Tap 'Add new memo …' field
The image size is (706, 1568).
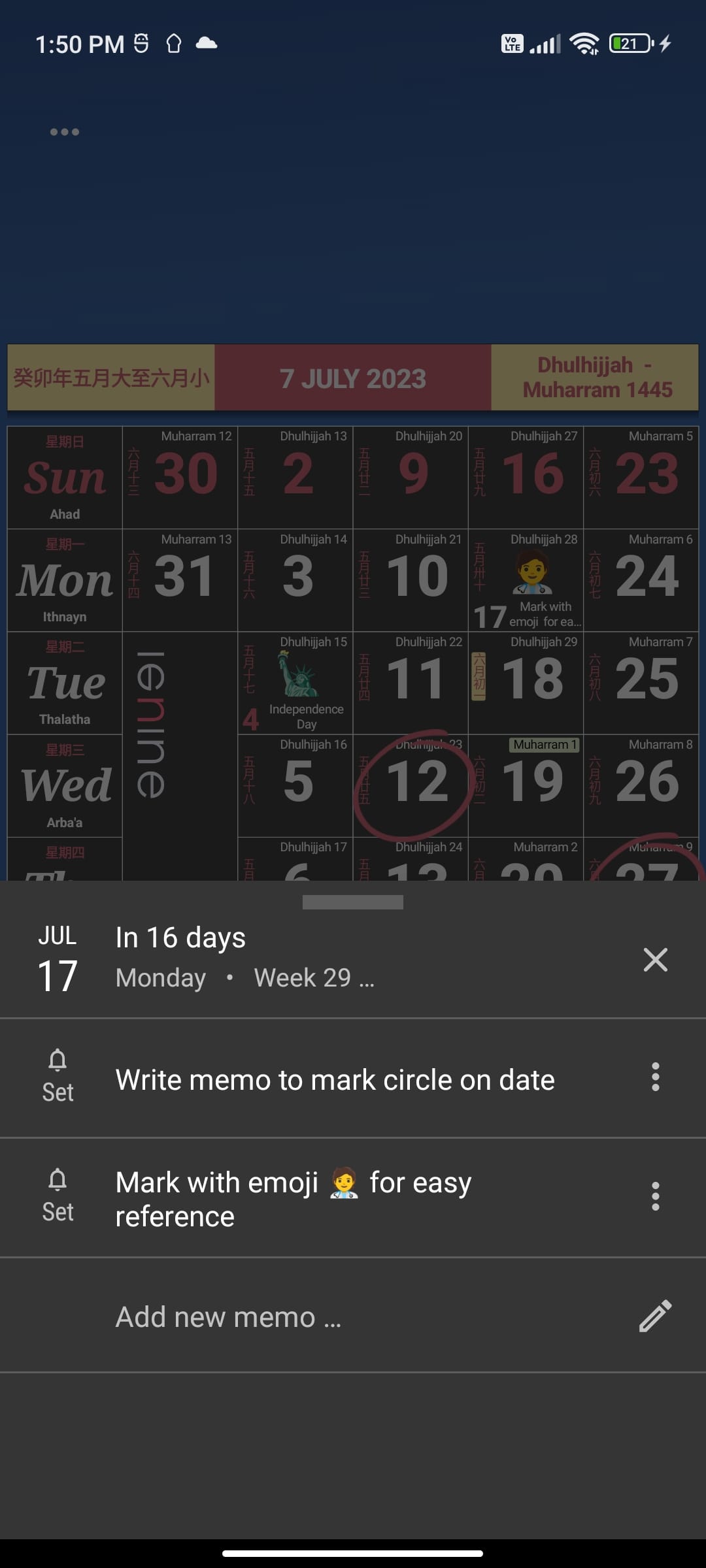tap(228, 1316)
